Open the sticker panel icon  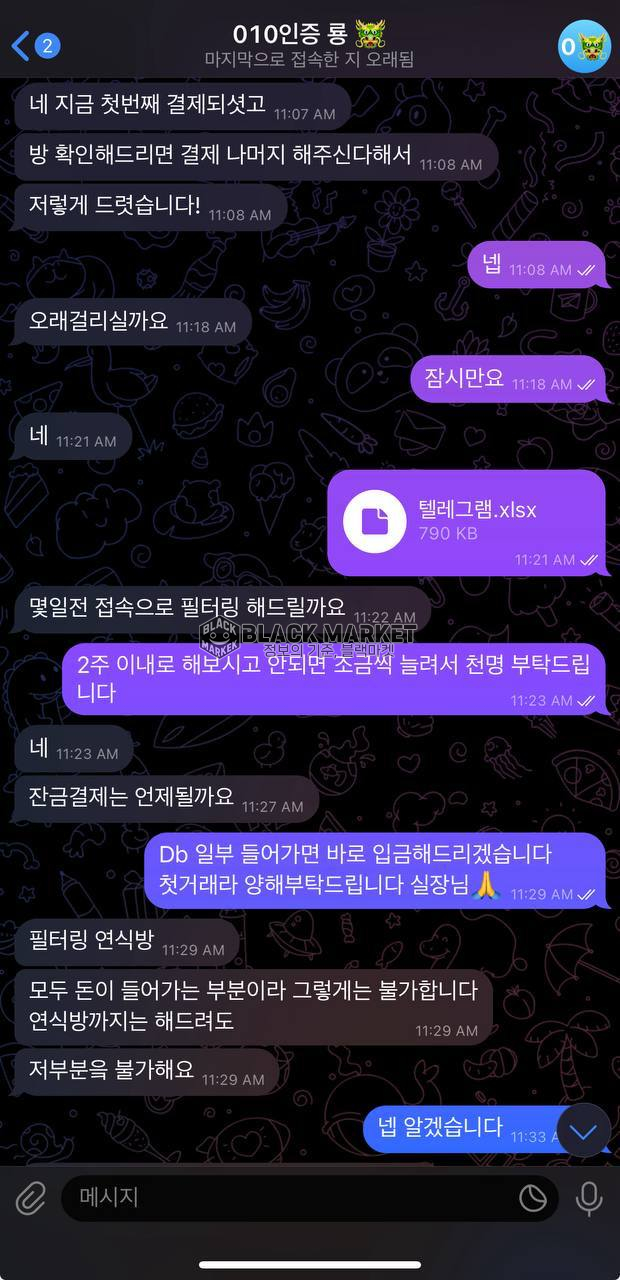tap(533, 1197)
